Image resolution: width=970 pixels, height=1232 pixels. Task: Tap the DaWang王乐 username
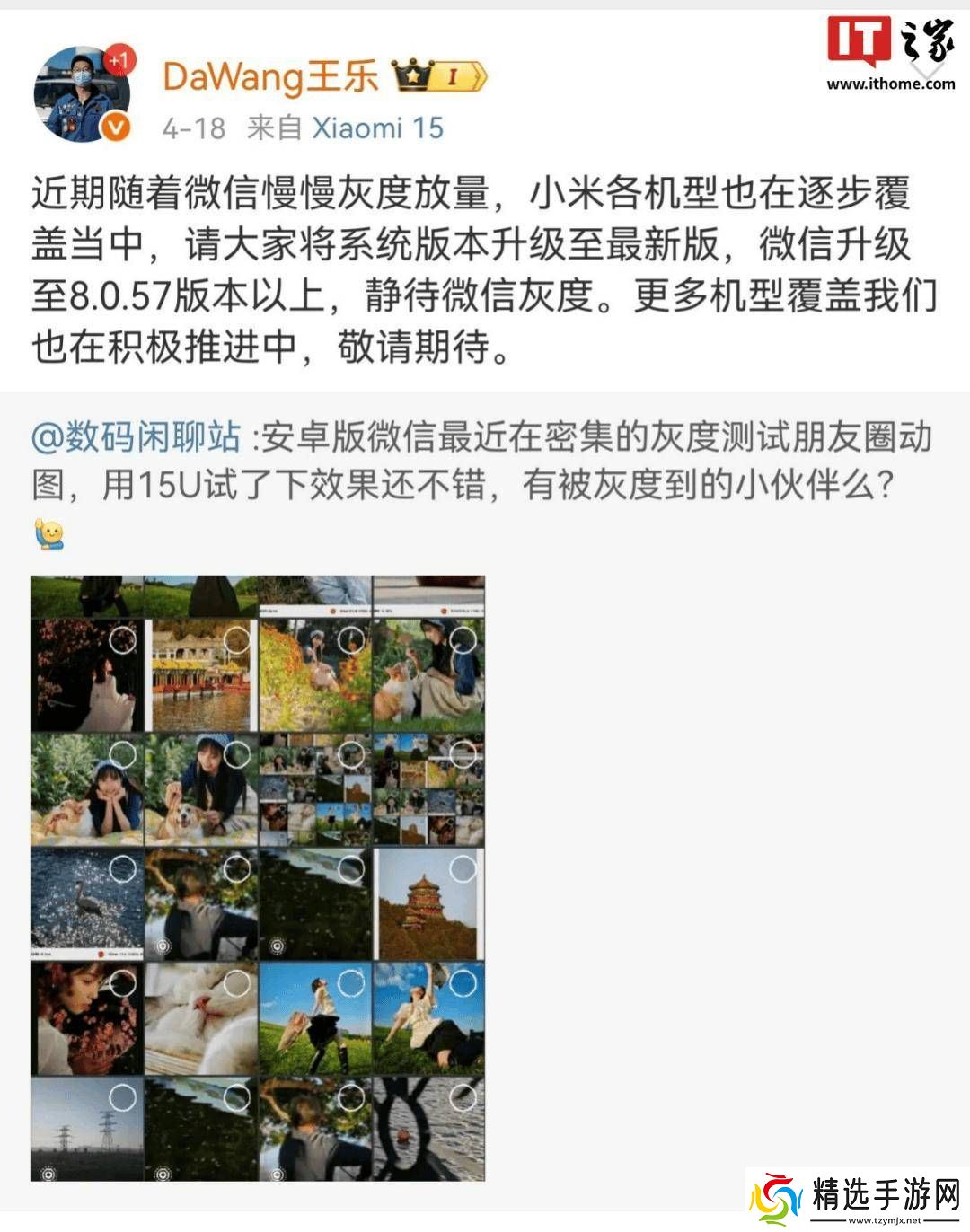click(x=269, y=77)
